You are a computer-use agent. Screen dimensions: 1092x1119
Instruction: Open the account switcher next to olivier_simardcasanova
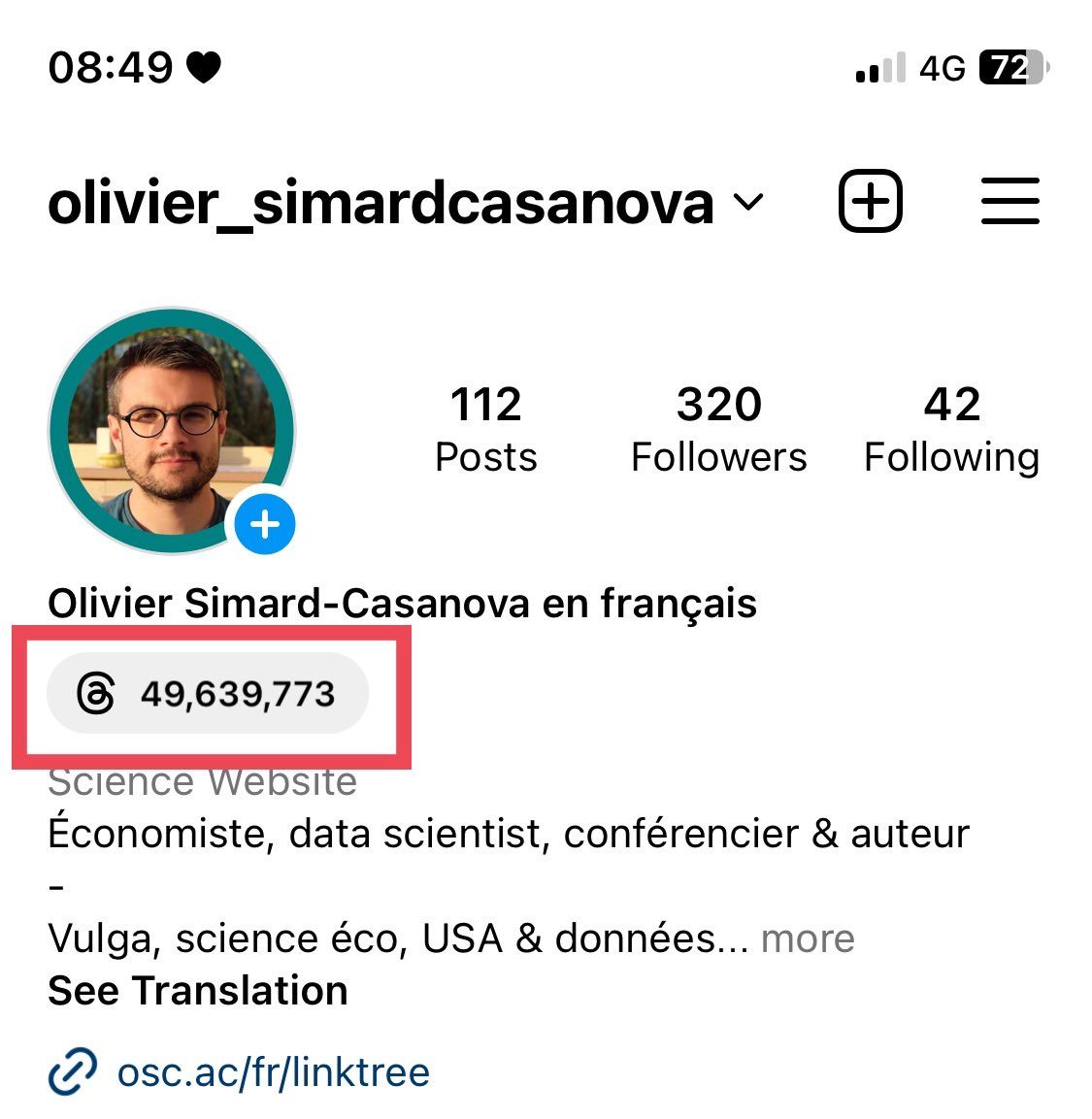(748, 203)
